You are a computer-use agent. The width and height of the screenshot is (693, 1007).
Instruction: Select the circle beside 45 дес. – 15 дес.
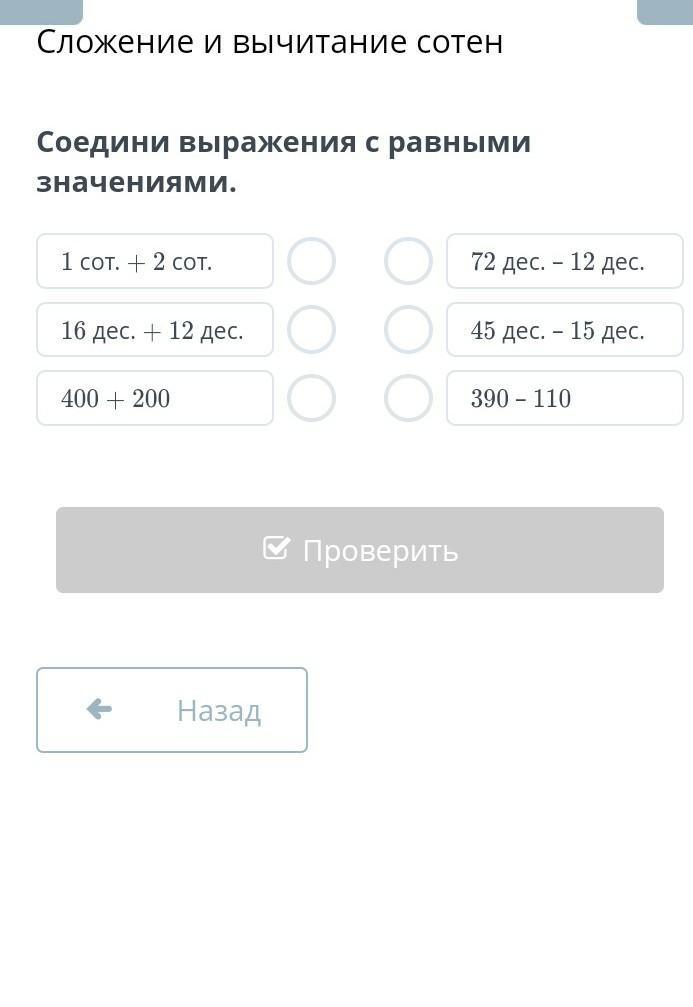coord(408,330)
